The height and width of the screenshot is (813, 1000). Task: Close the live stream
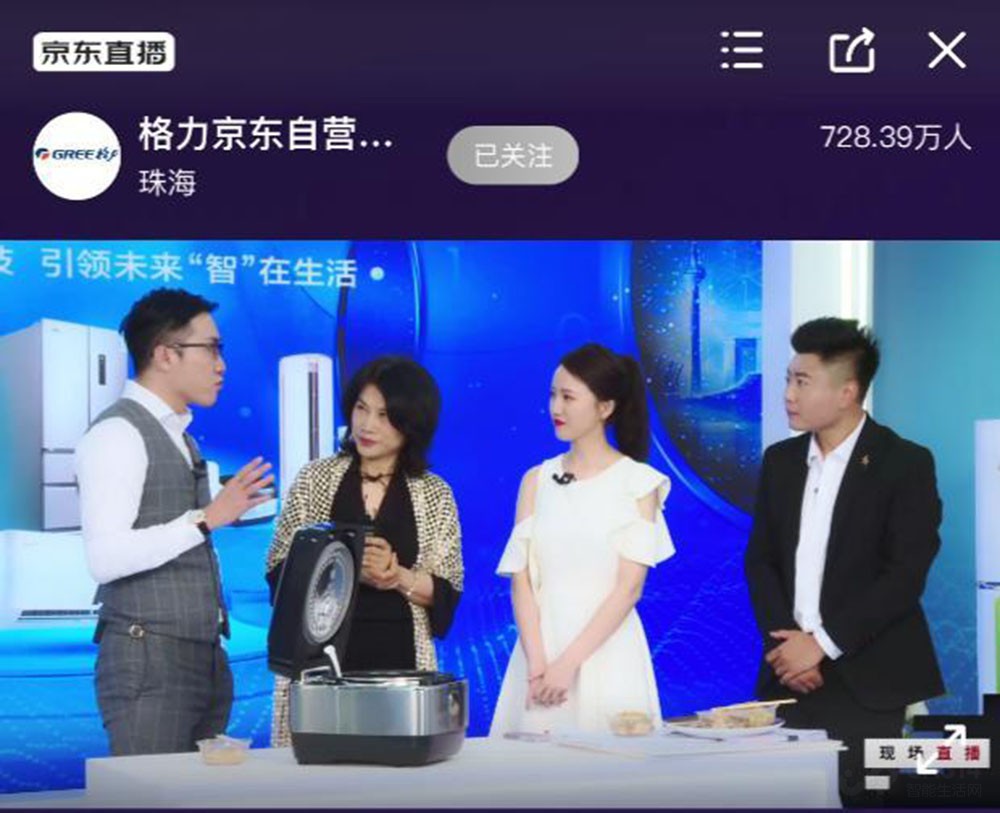[x=946, y=50]
